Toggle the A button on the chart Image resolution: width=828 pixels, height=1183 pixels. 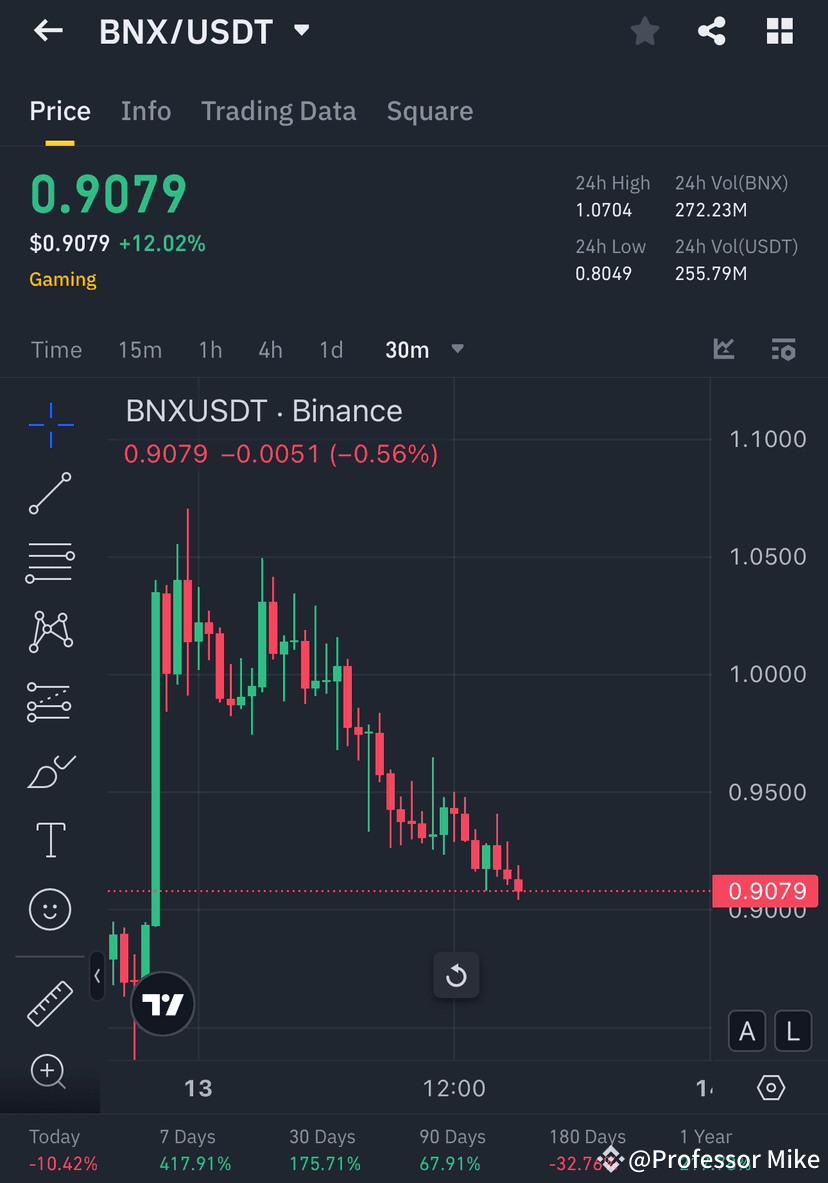[x=747, y=1031]
